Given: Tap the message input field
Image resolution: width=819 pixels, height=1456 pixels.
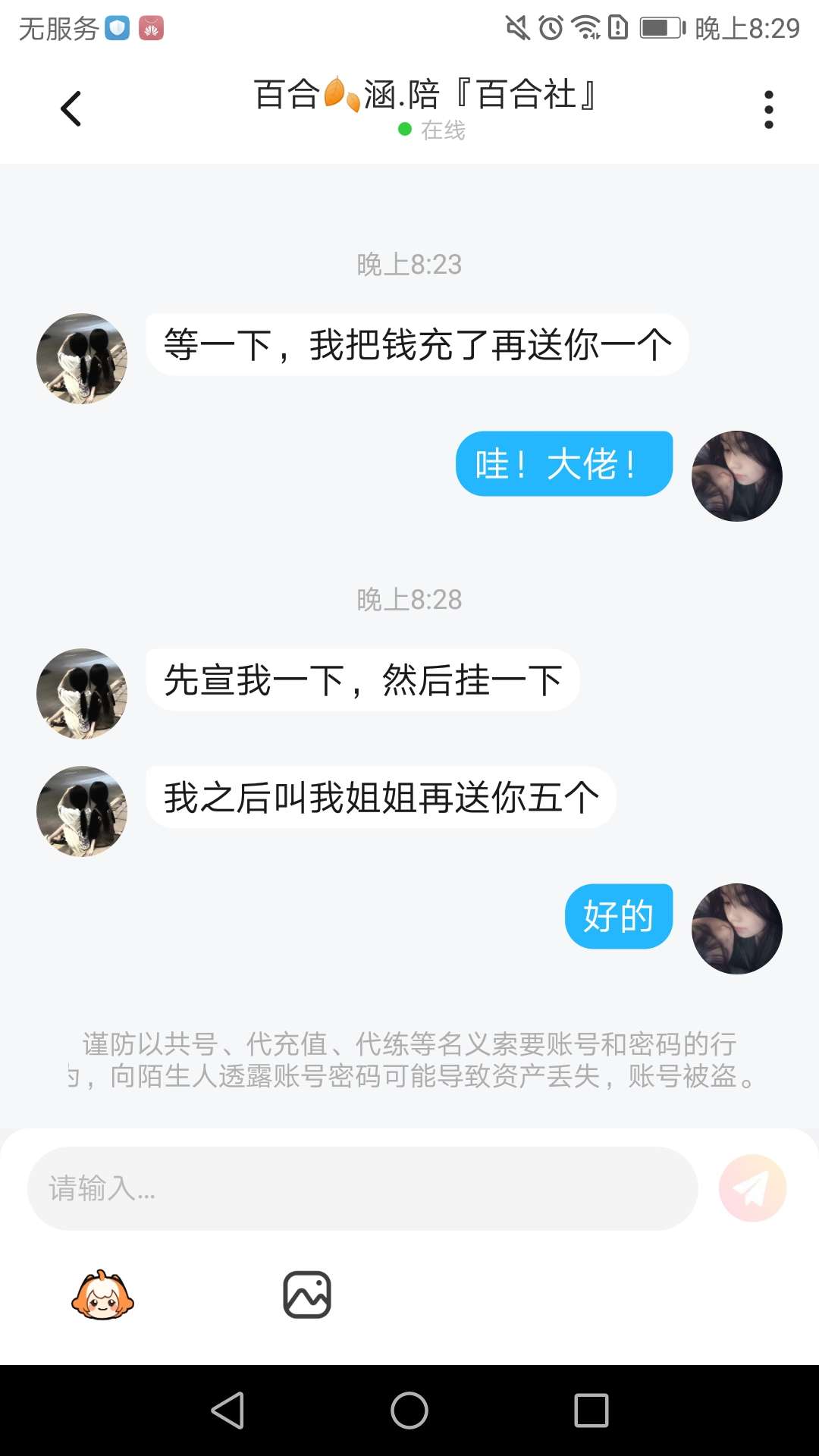Looking at the screenshot, I should pos(362,1188).
